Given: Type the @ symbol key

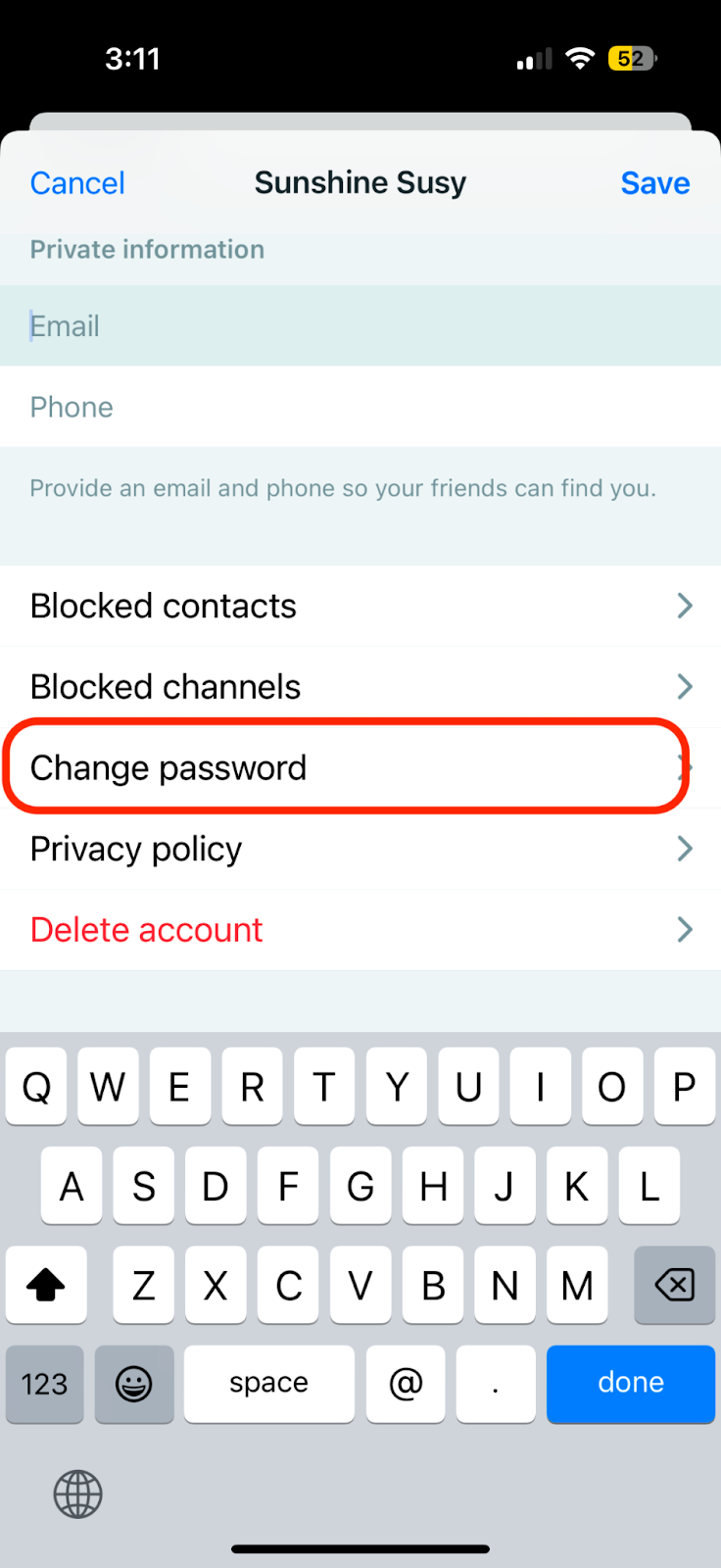Looking at the screenshot, I should point(406,1384).
